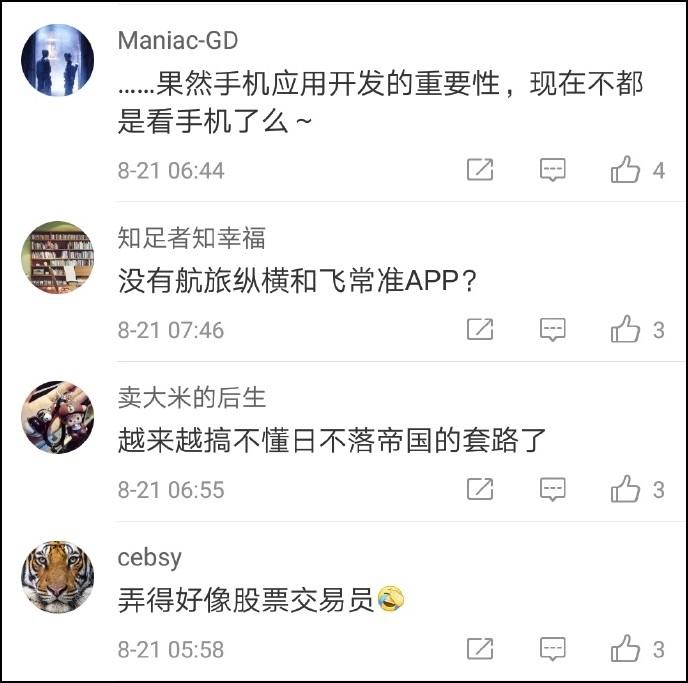Open cebsy's tiger profile avatar
Viewport: 688px width, 683px height.
pos(58,576)
